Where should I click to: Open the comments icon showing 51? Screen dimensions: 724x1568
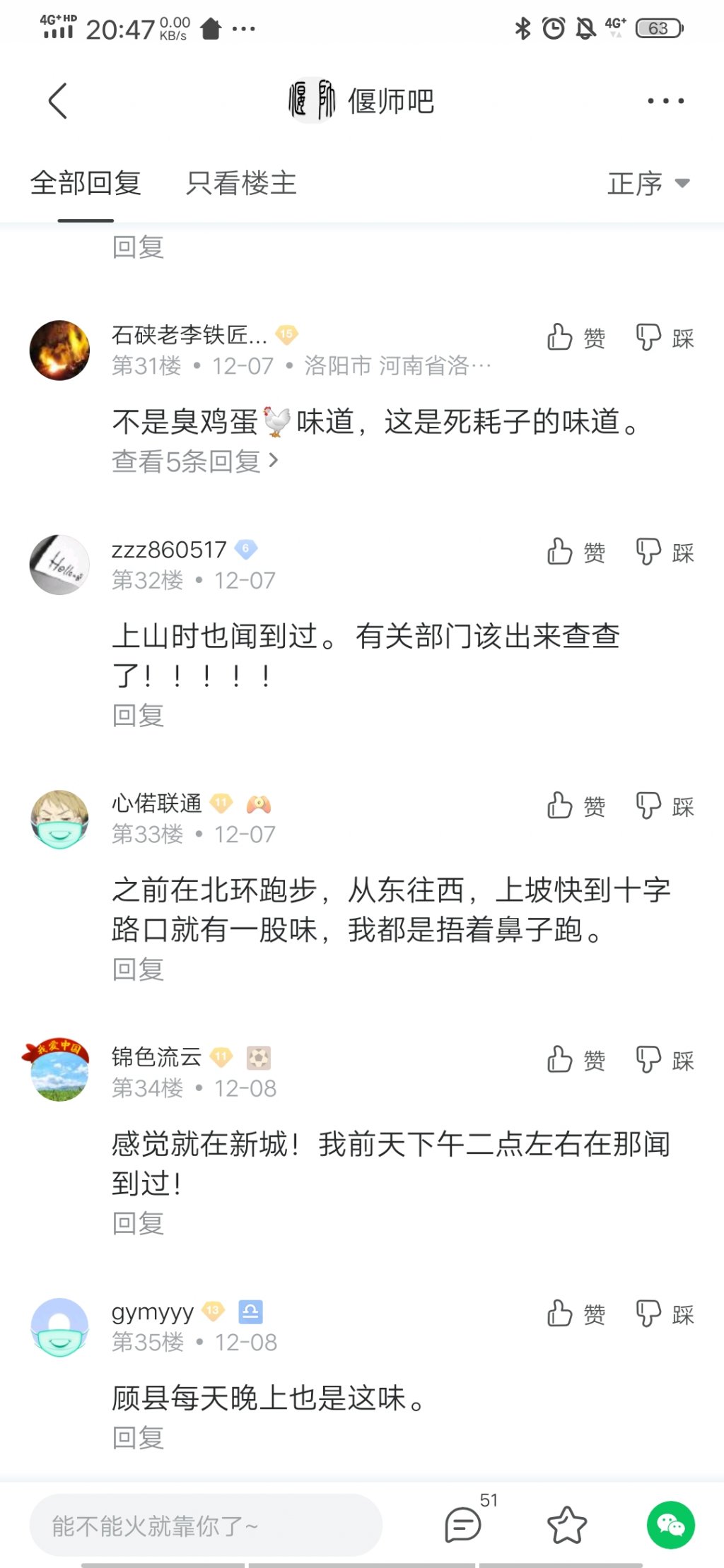click(x=464, y=1523)
